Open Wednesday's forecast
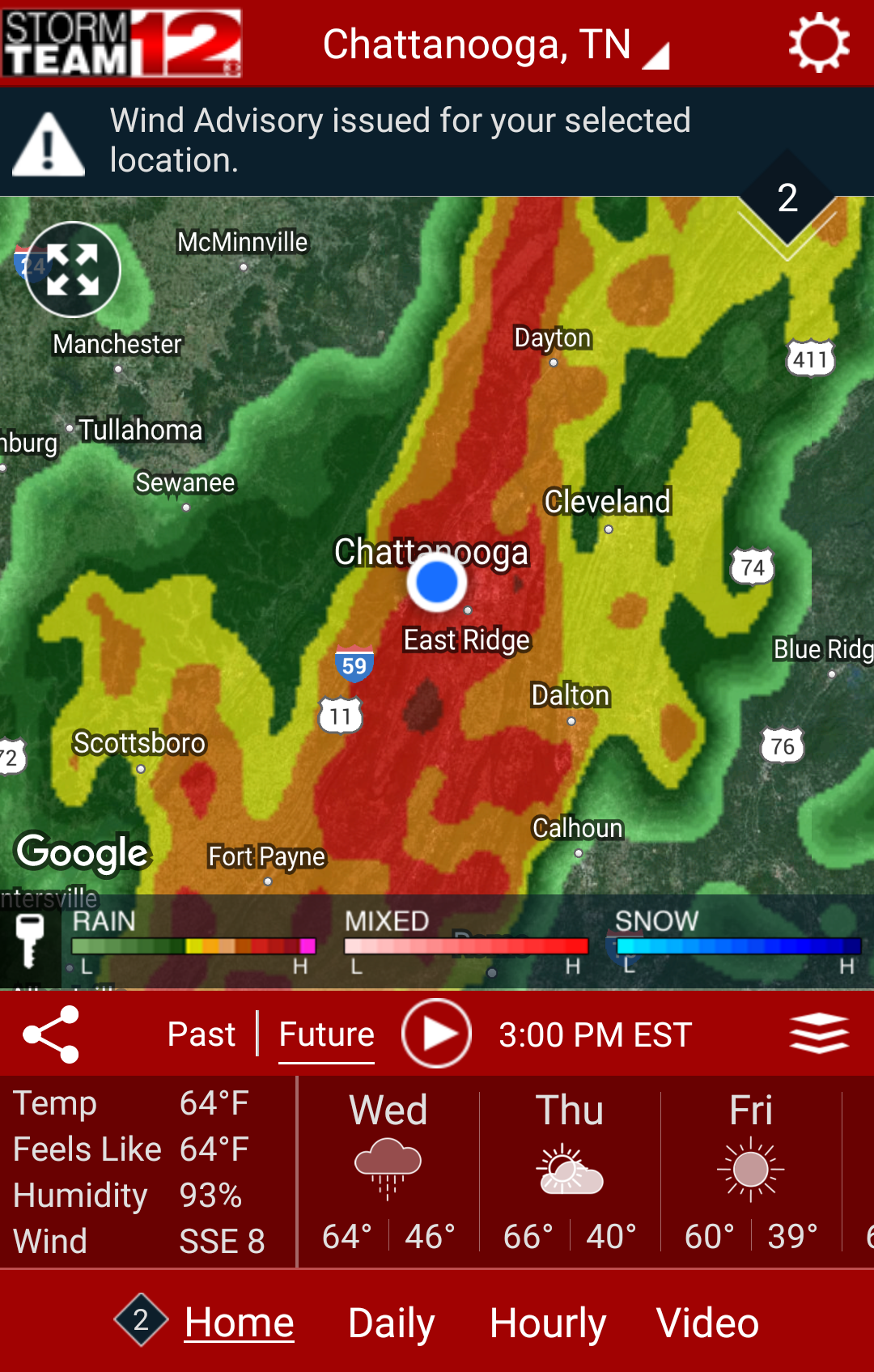Viewport: 874px width, 1372px height. 388,1171
